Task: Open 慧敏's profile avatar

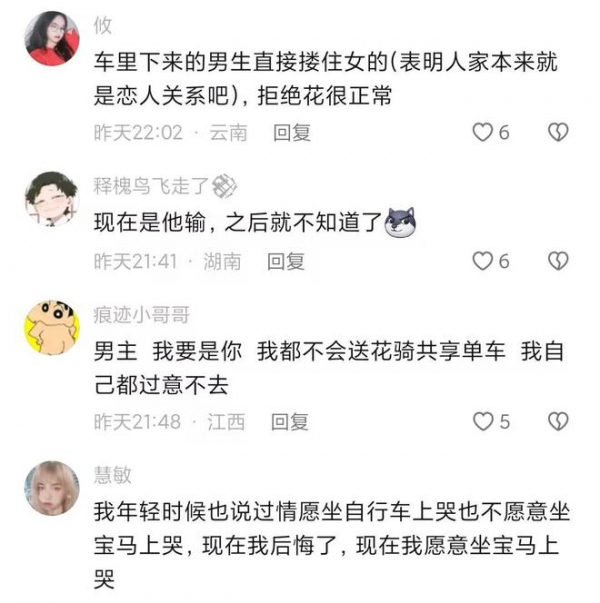Action: [52, 488]
